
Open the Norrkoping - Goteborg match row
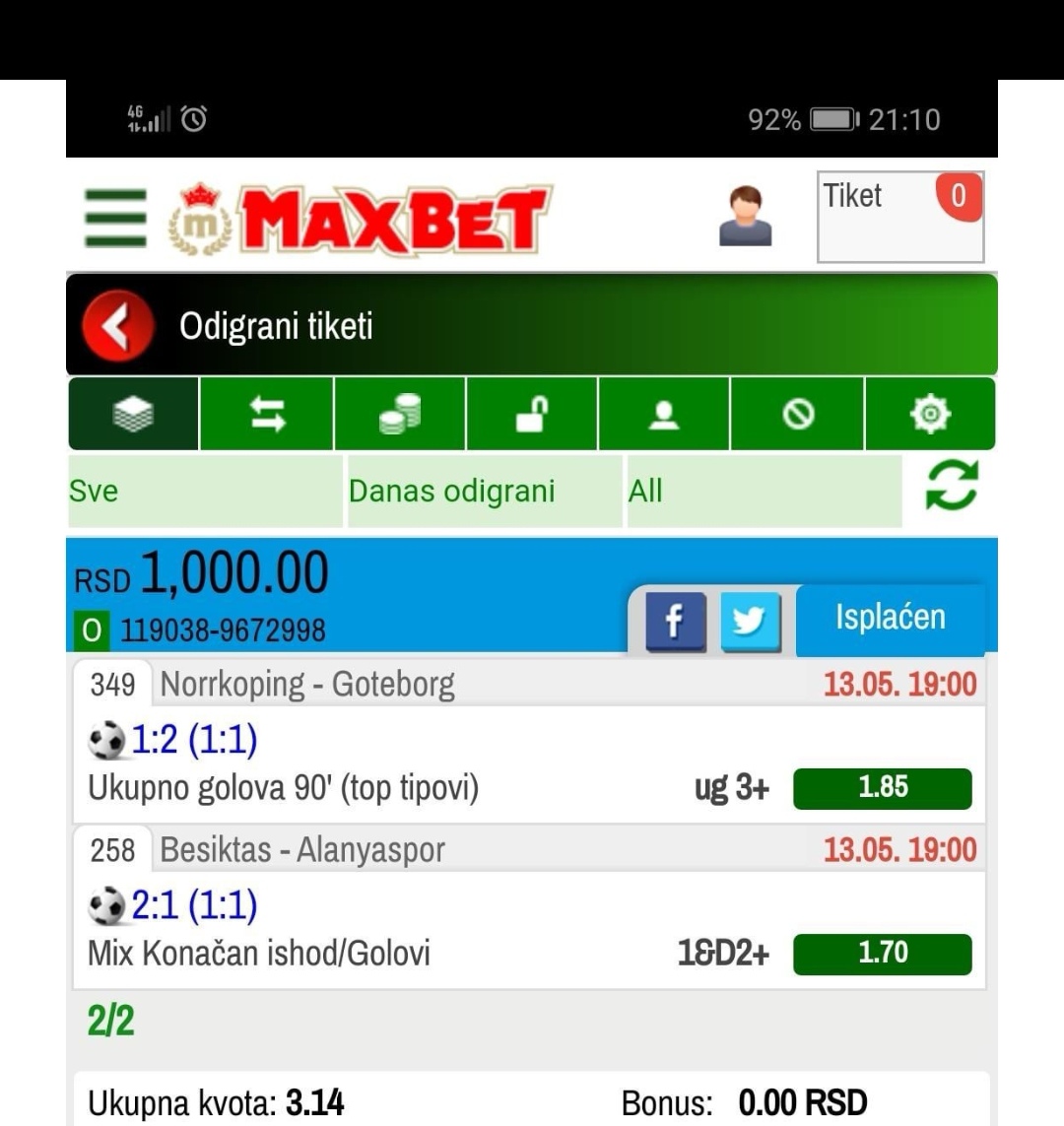[307, 684]
